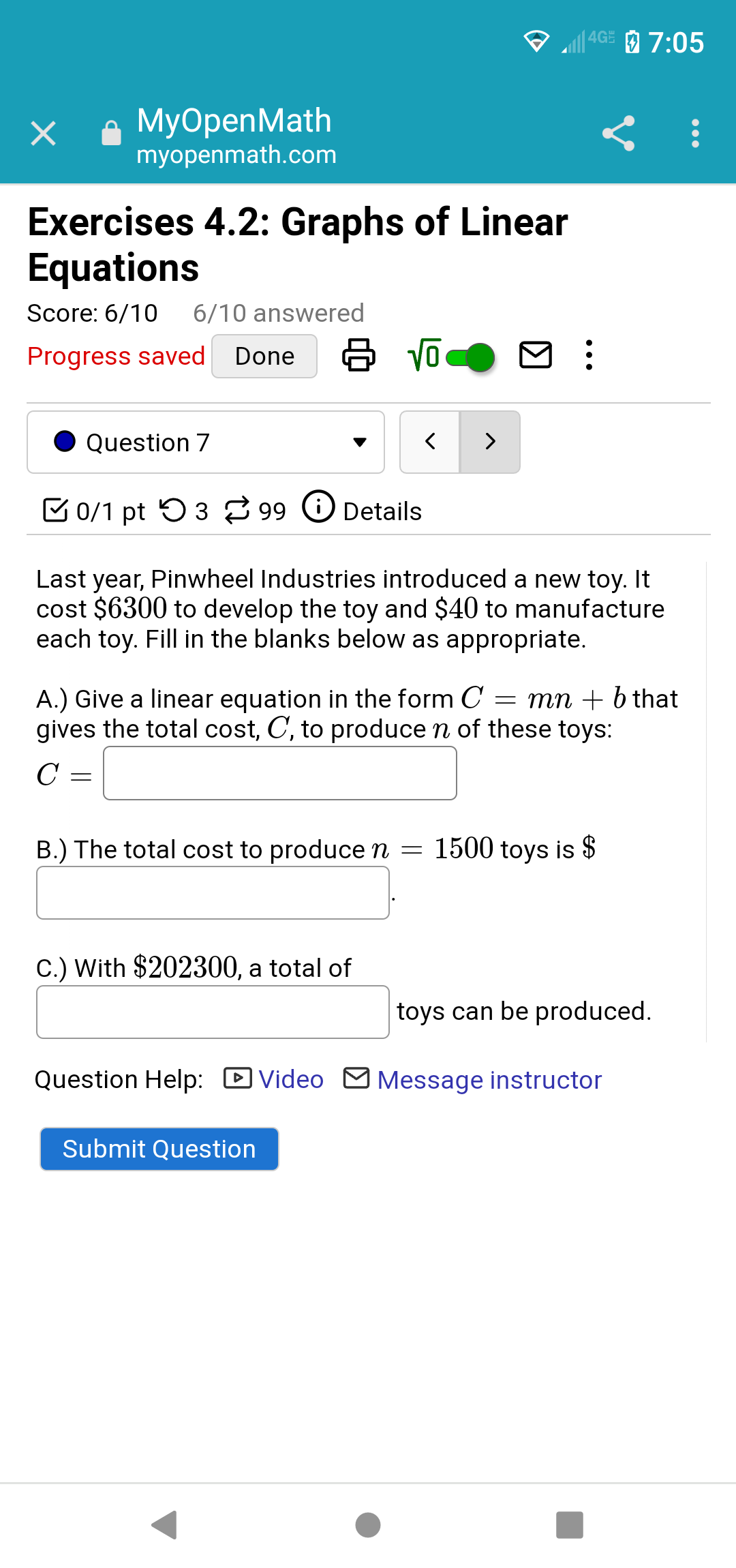Select the total cost answer field
This screenshot has height=1568, width=736.
213,893
